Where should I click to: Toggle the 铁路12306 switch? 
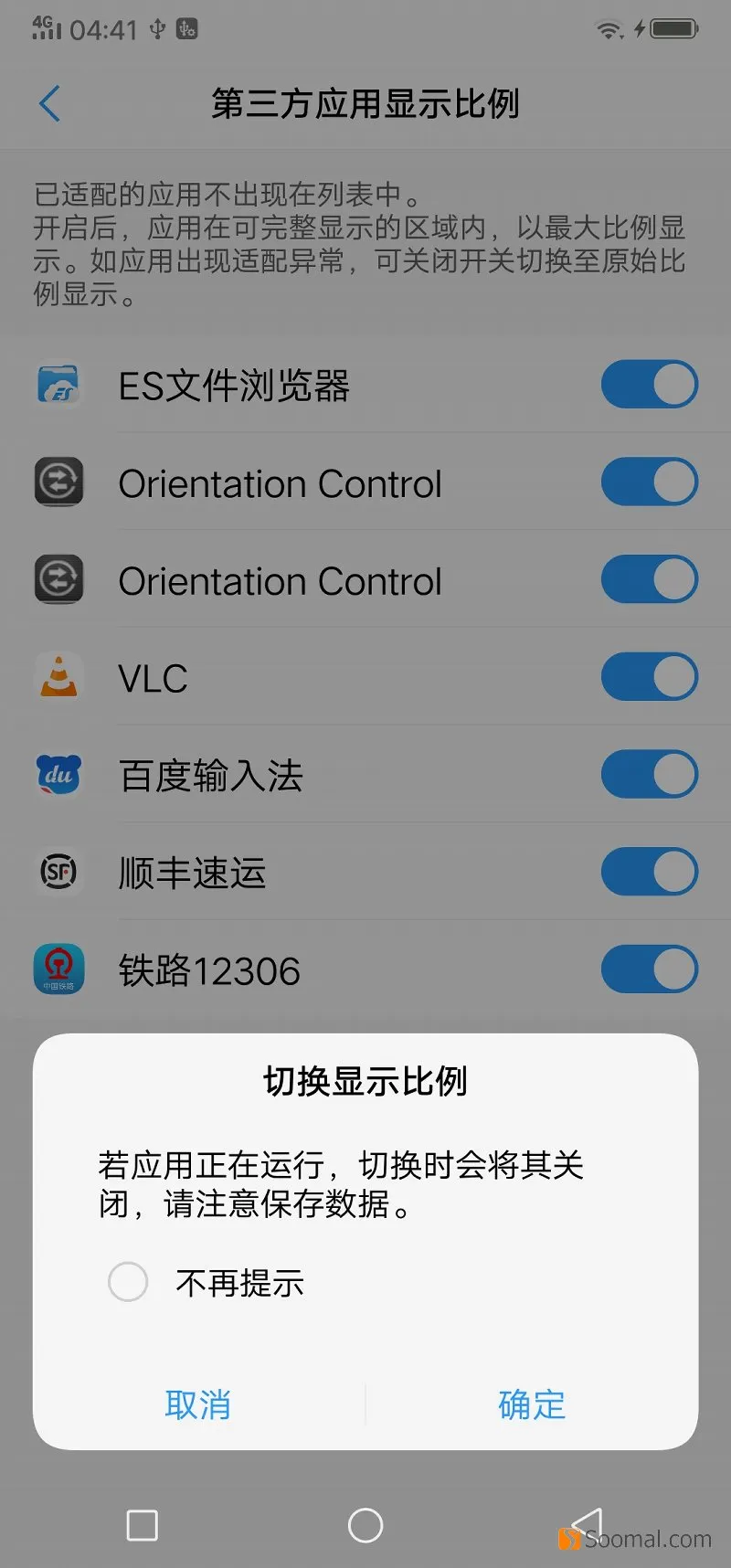pyautogui.click(x=650, y=969)
